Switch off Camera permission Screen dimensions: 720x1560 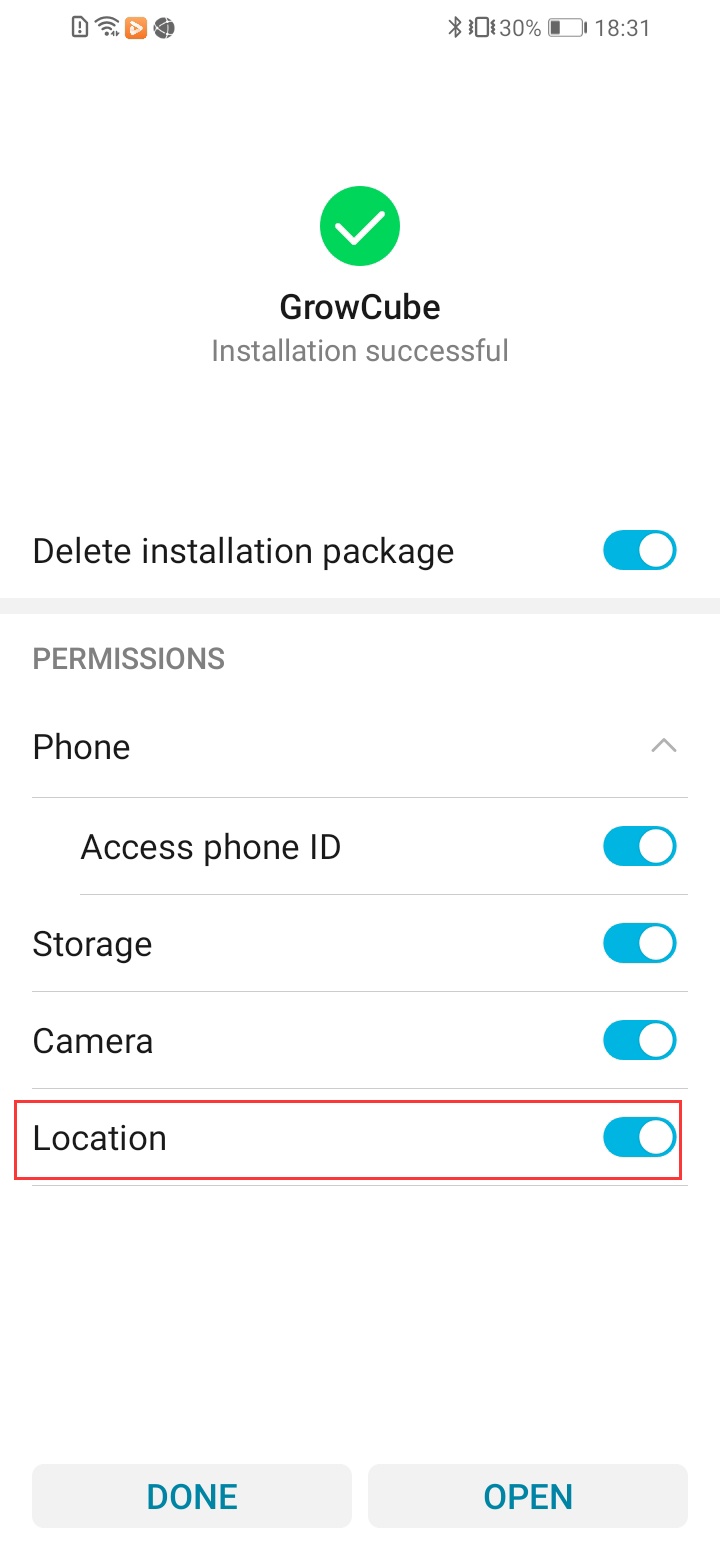pyautogui.click(x=640, y=1041)
